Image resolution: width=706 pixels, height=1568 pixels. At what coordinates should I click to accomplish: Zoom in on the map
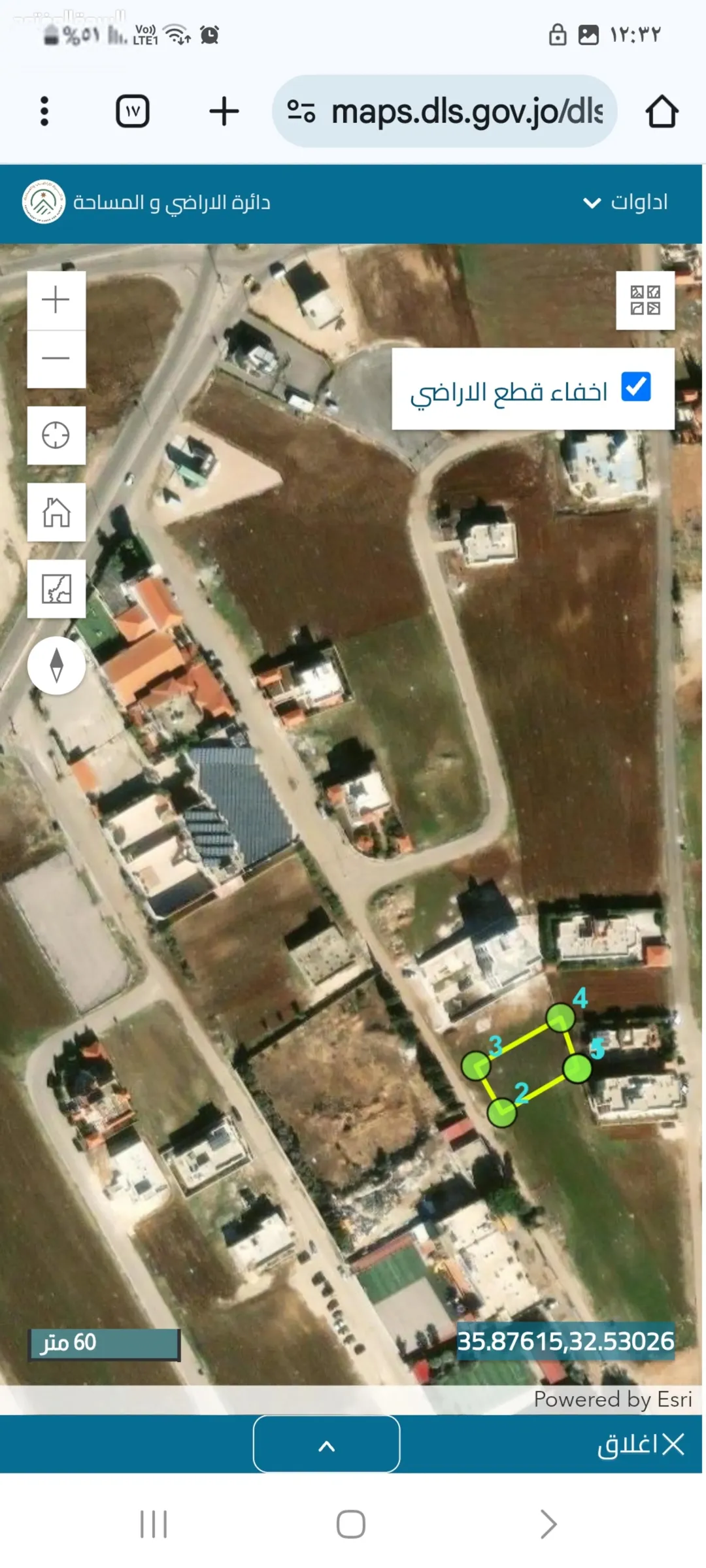[x=56, y=300]
